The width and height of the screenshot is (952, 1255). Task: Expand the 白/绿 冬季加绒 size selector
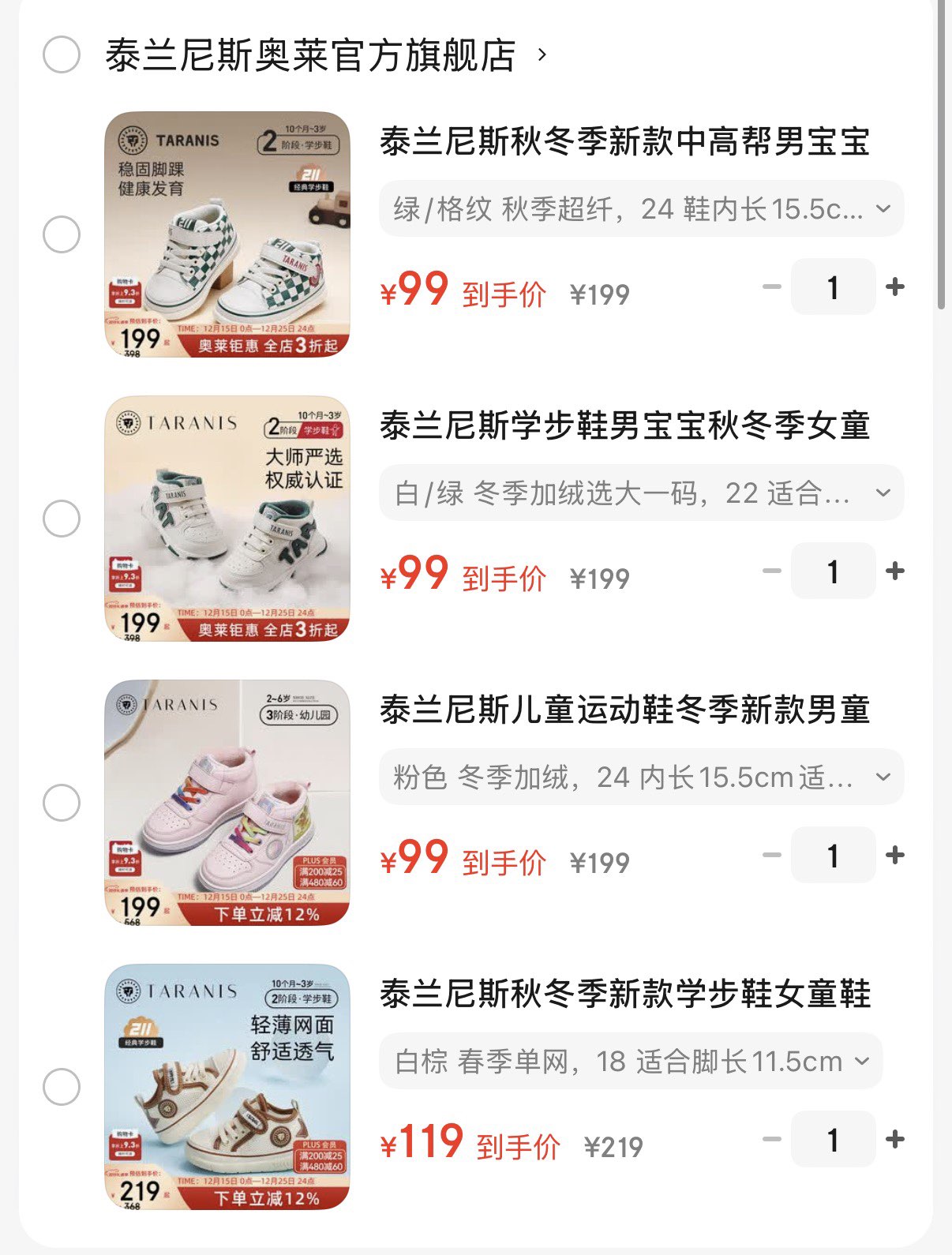884,493
